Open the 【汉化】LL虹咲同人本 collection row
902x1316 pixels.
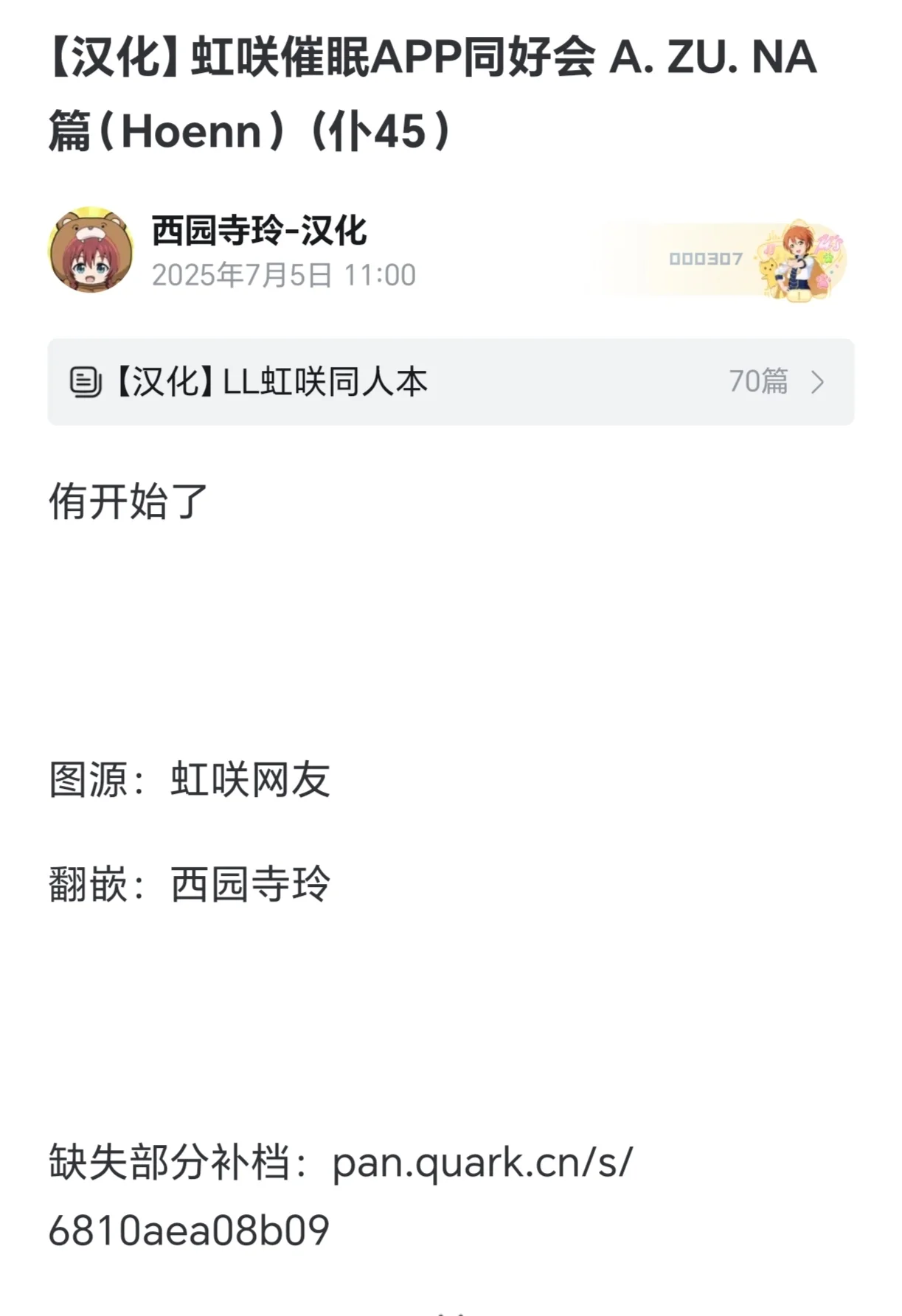[450, 382]
